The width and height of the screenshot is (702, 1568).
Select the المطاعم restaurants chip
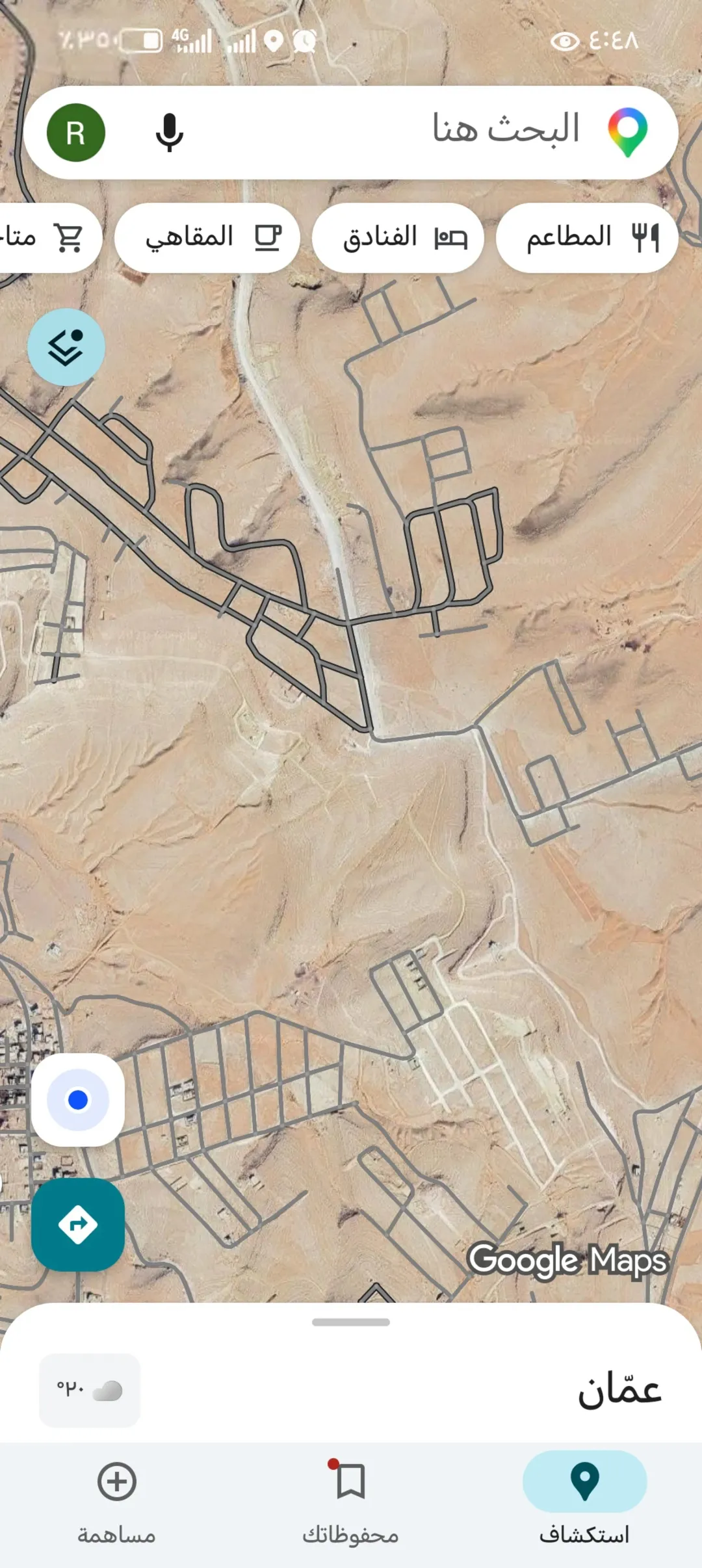pyautogui.click(x=587, y=238)
